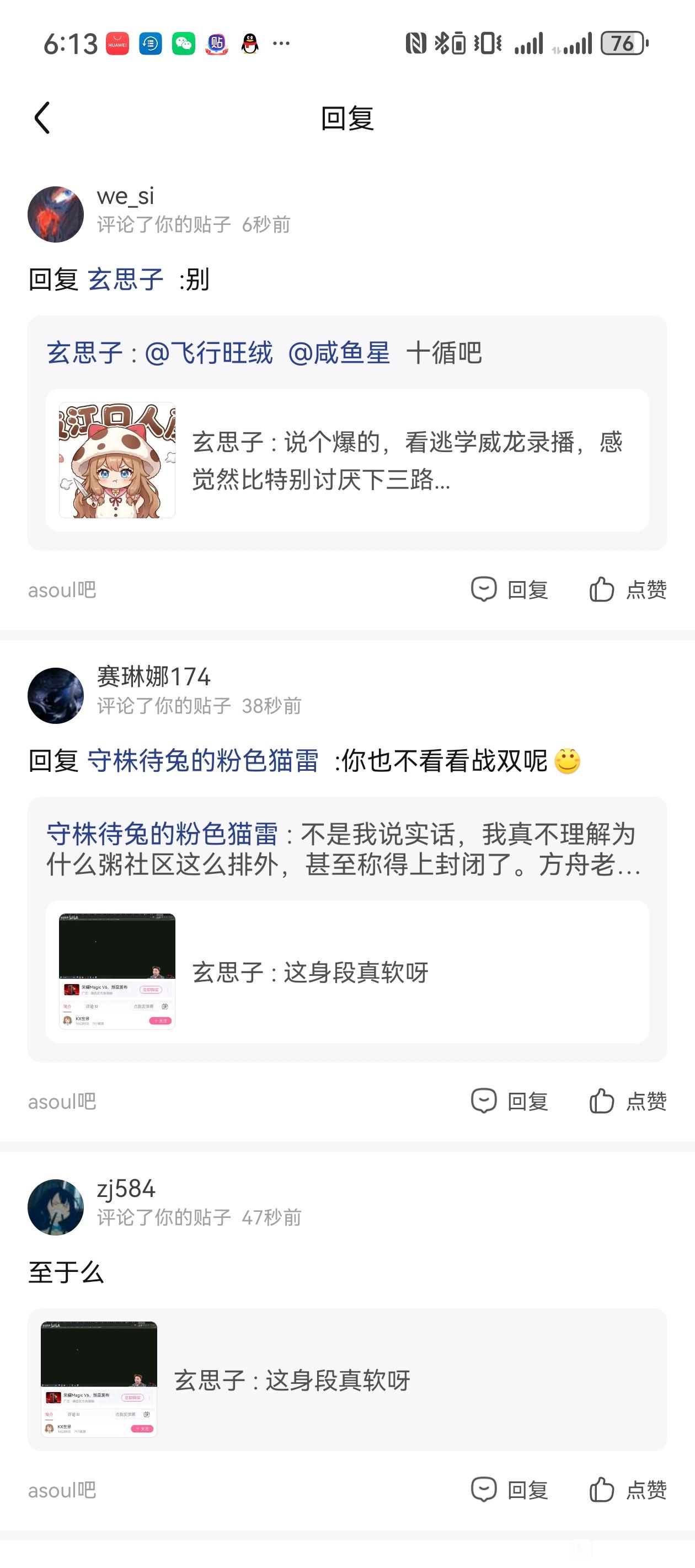695x1568 pixels.
Task: Like we_si's comment
Action: click(x=627, y=589)
